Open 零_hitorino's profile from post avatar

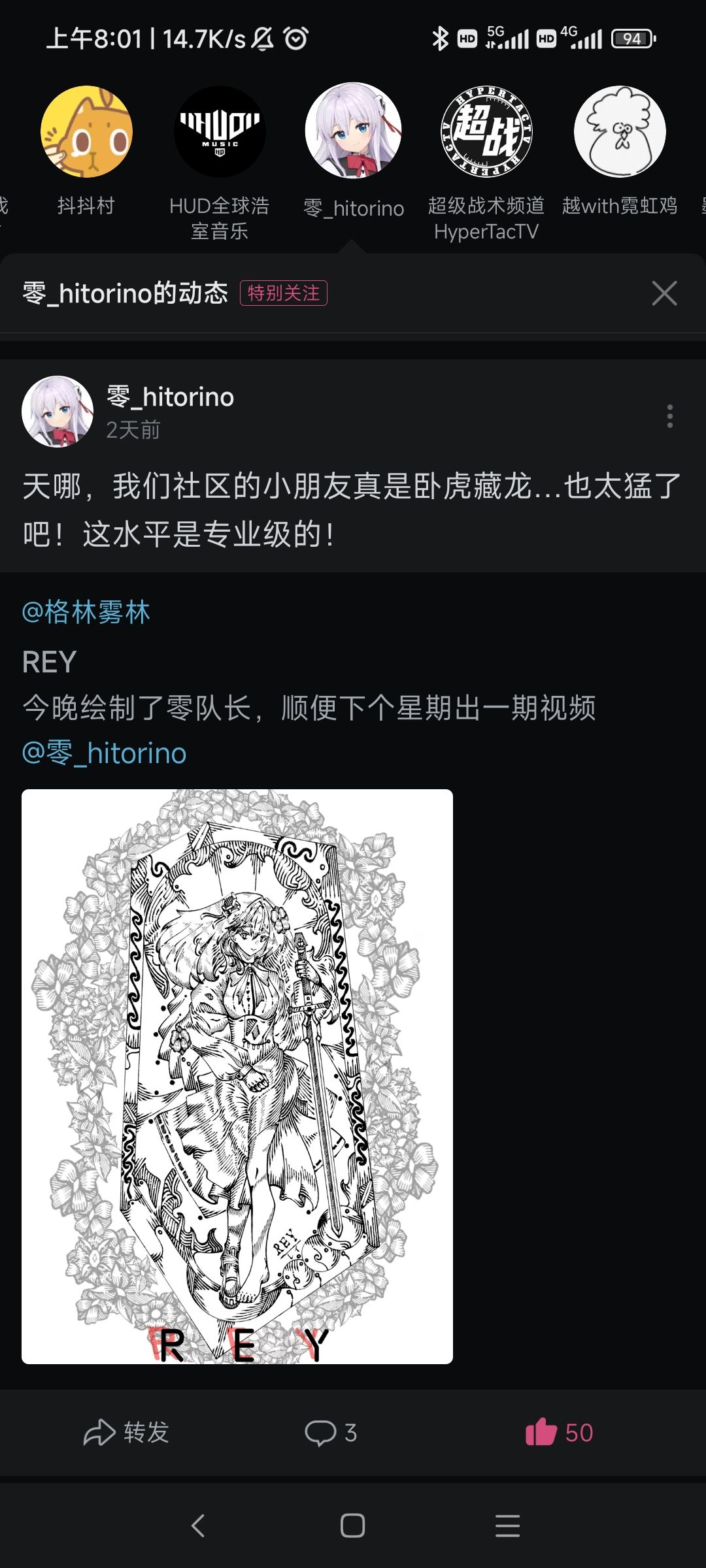[x=58, y=412]
